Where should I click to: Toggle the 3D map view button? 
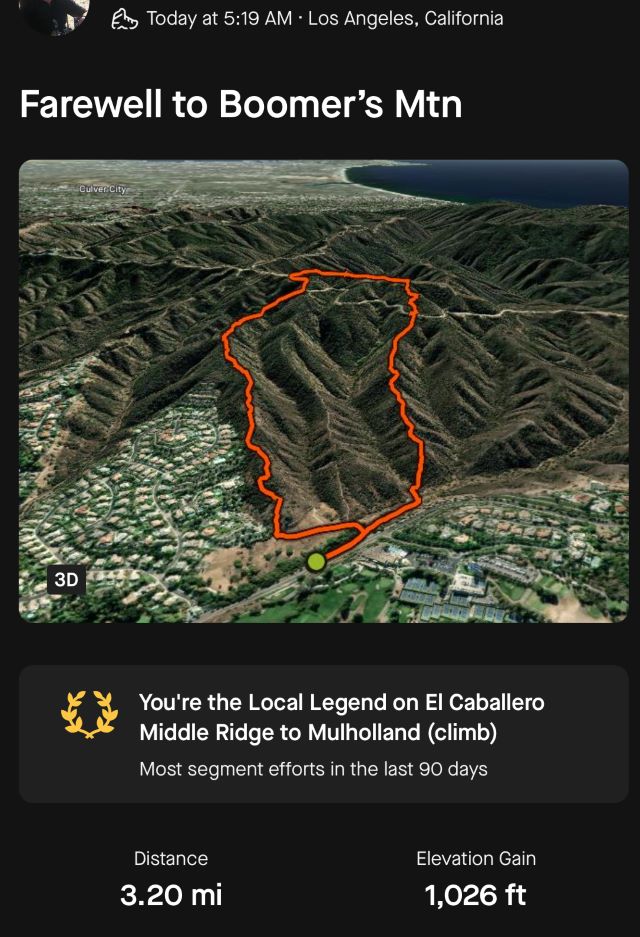66,580
